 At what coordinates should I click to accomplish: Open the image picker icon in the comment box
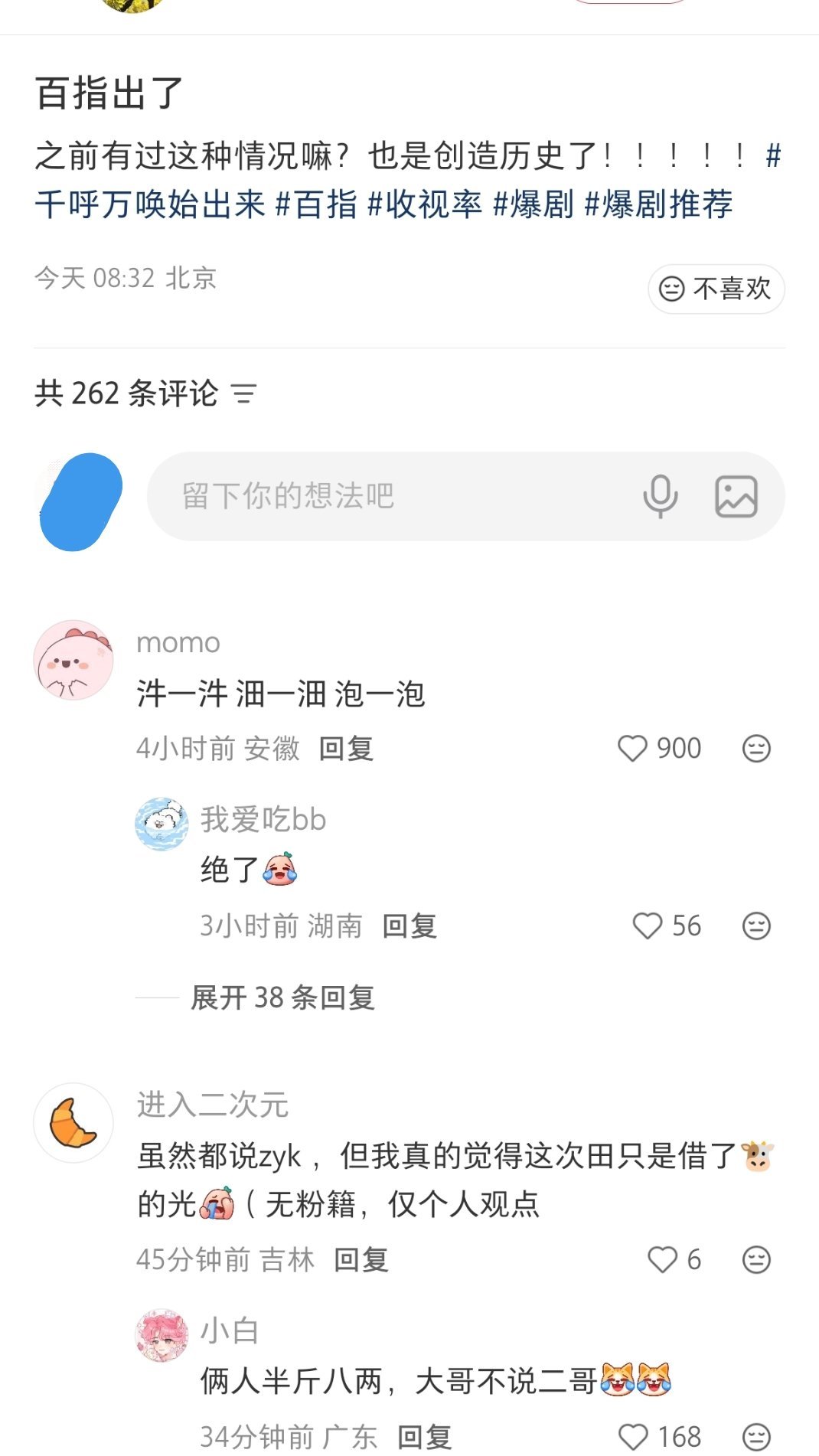pyautogui.click(x=737, y=497)
